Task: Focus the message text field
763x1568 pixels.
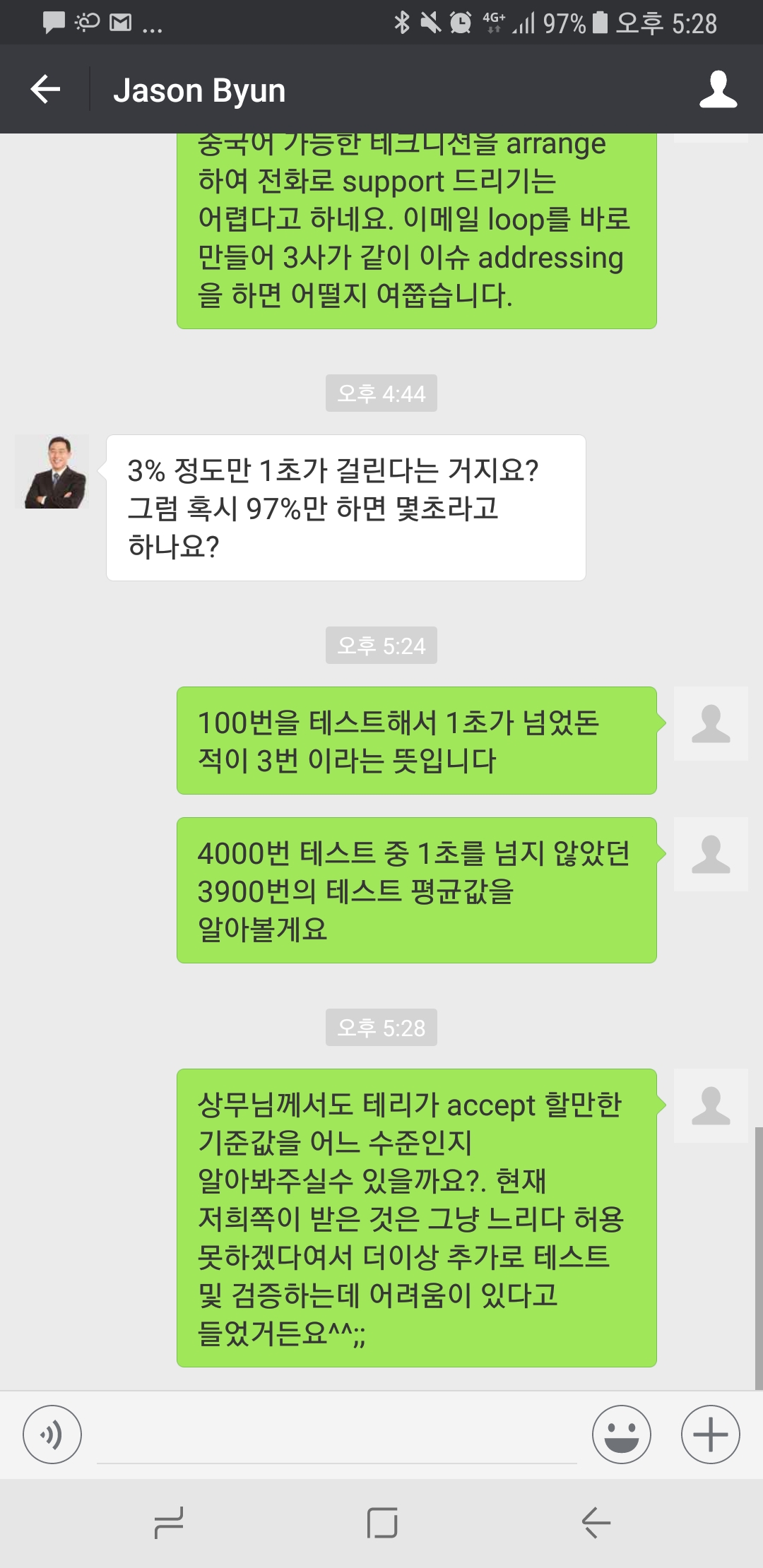Action: [x=336, y=1437]
